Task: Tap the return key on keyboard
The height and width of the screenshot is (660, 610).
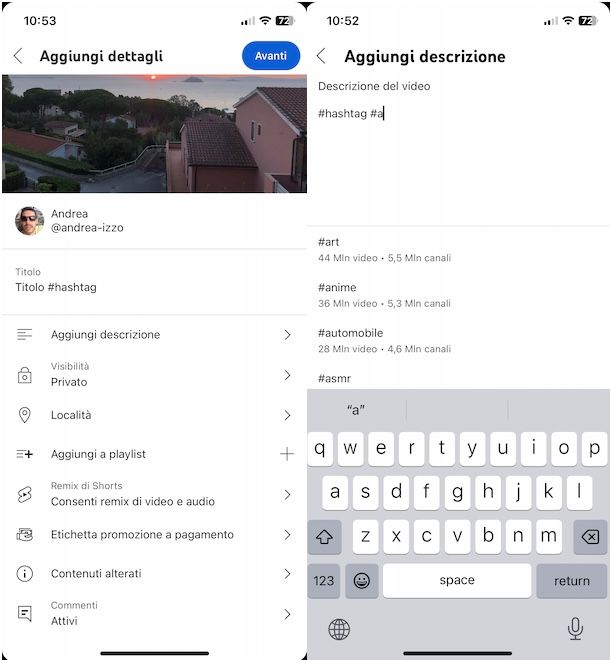Action: (x=571, y=580)
